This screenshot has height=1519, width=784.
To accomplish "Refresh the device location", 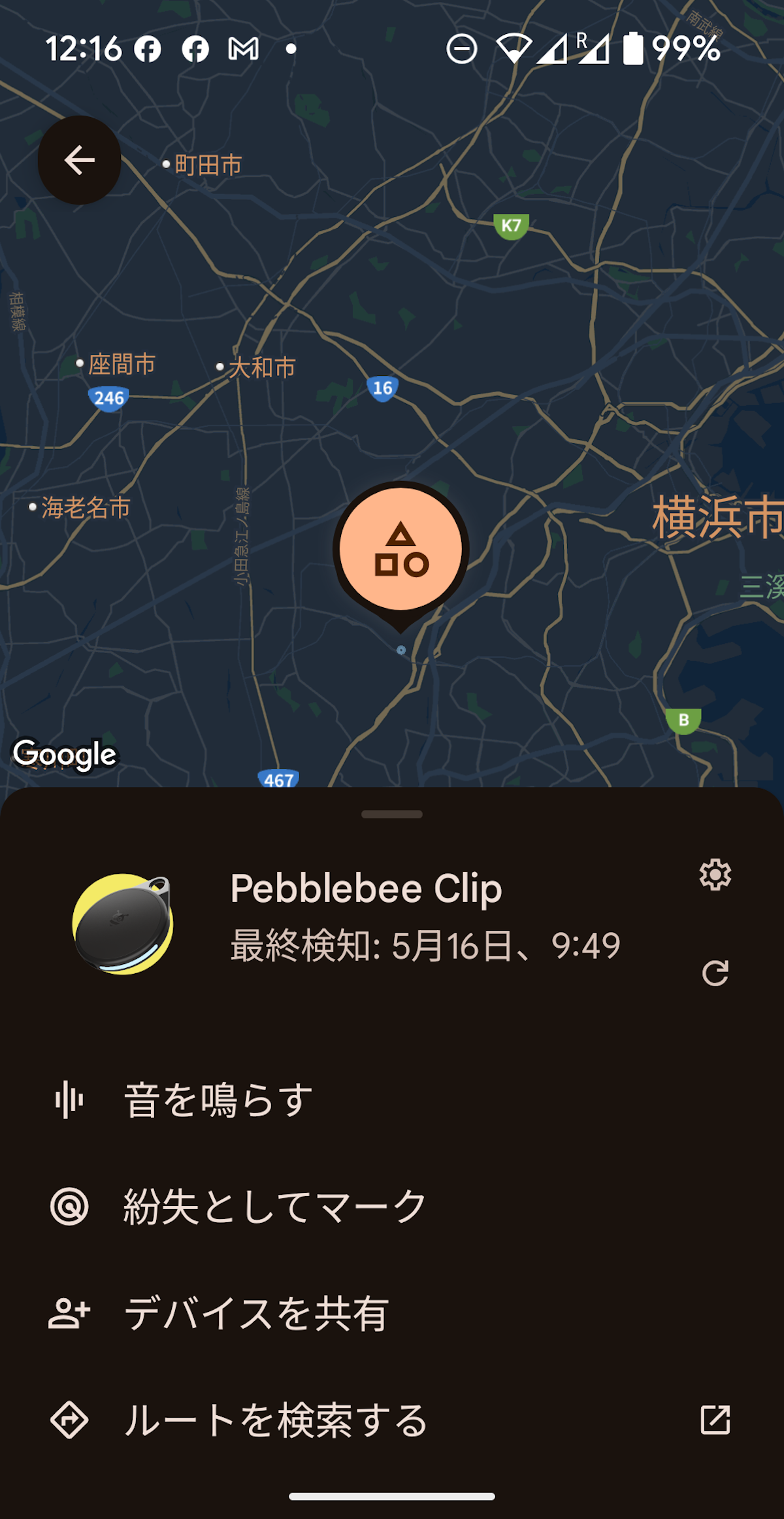I will (715, 973).
